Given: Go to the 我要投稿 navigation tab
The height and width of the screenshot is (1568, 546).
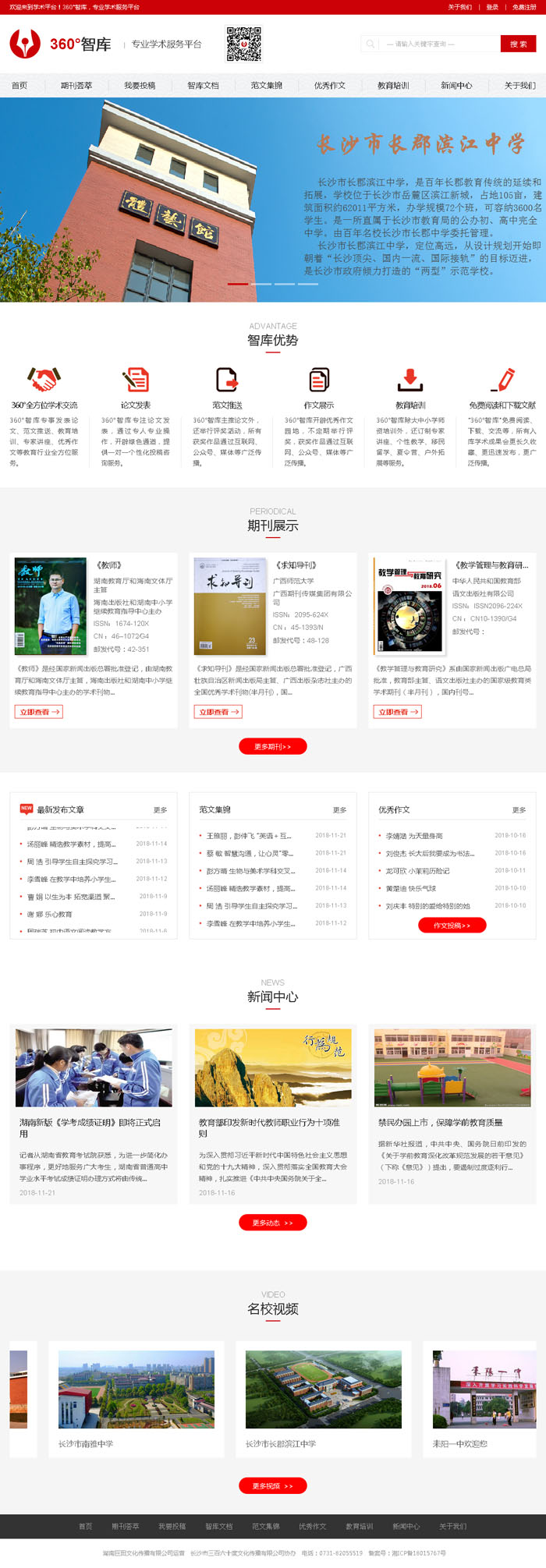Looking at the screenshot, I should [x=140, y=86].
